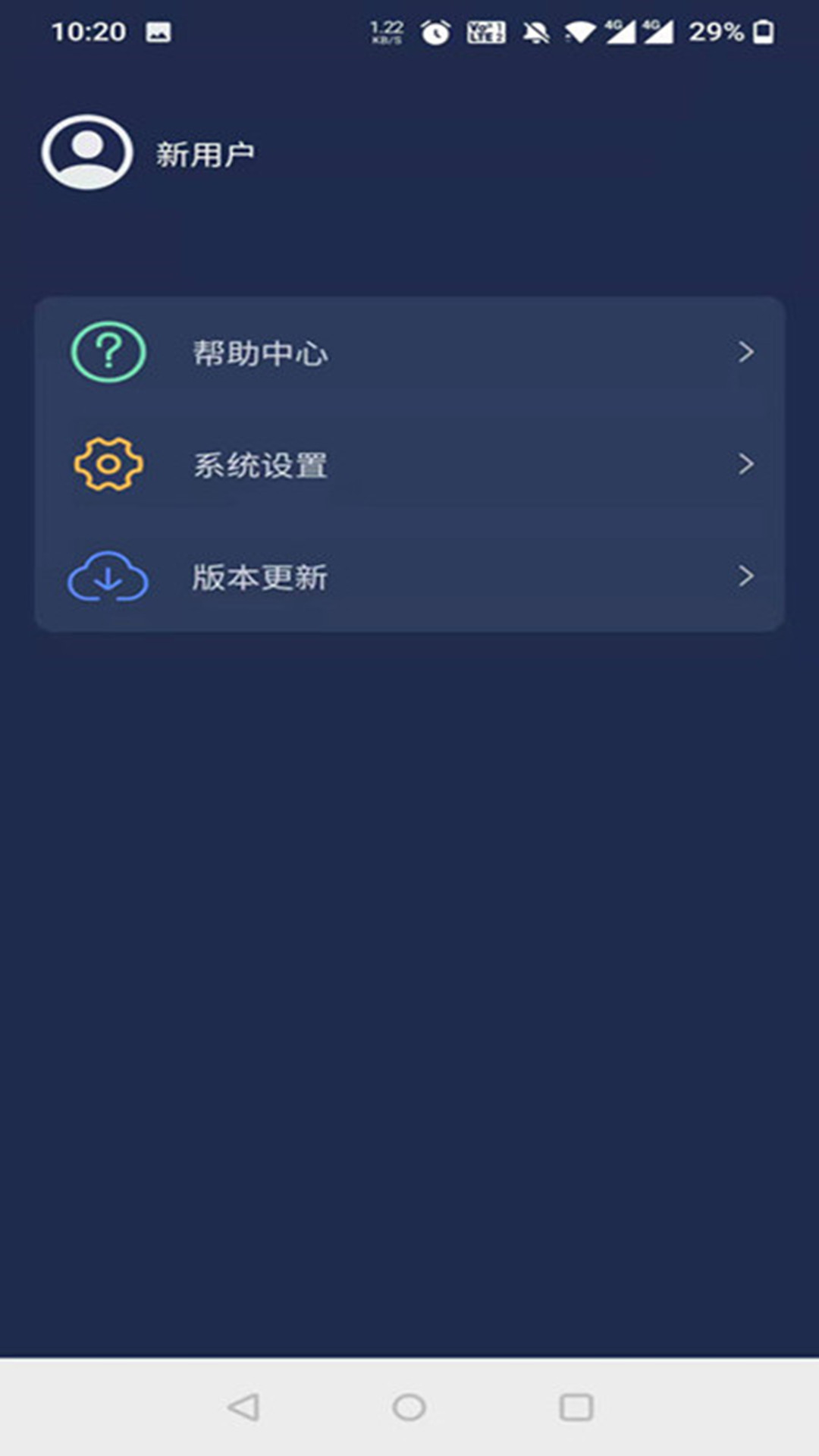Tap the battery icon in the status bar
The image size is (819, 1456).
(x=762, y=32)
